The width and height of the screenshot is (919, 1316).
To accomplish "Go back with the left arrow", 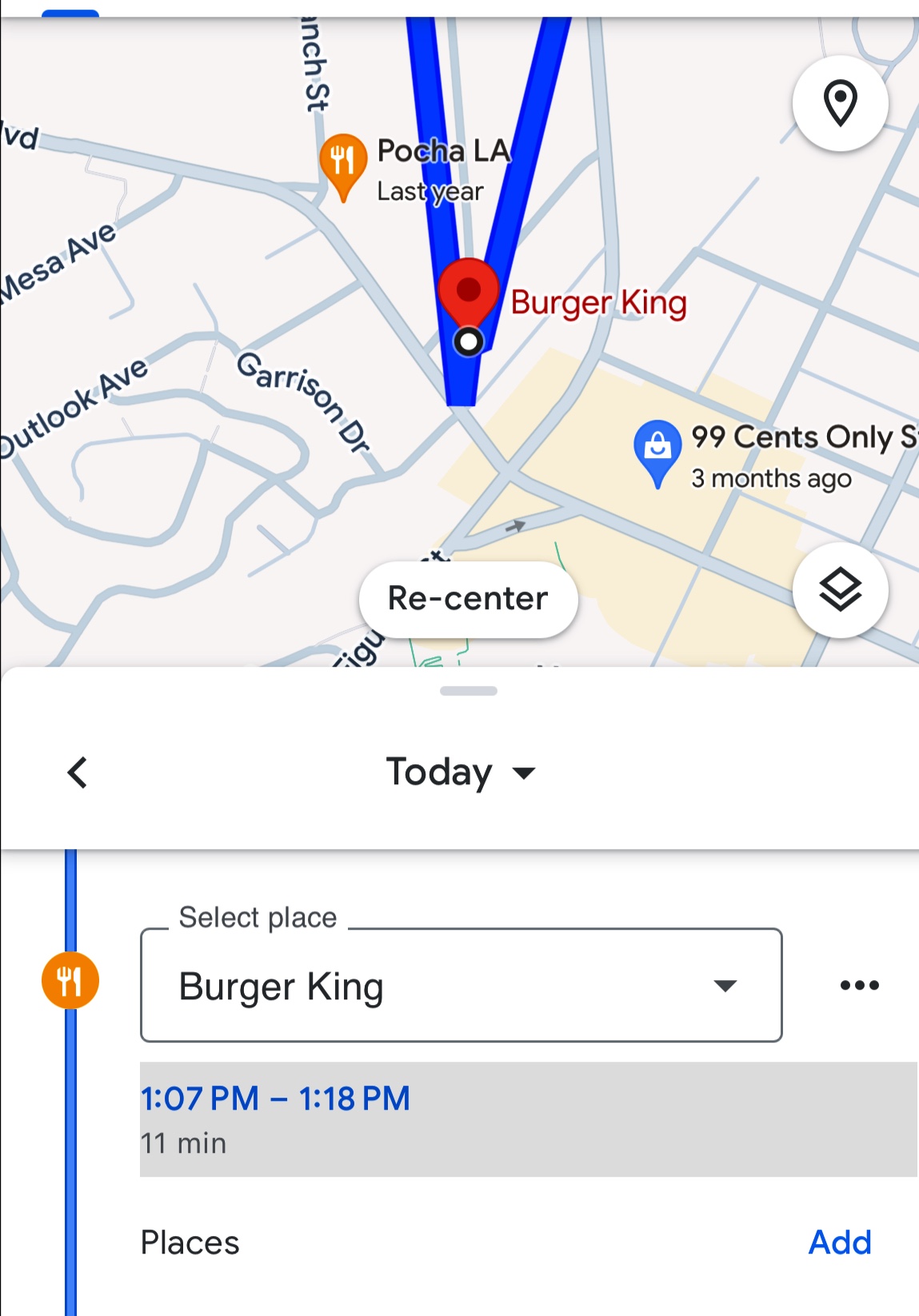I will (x=78, y=772).
